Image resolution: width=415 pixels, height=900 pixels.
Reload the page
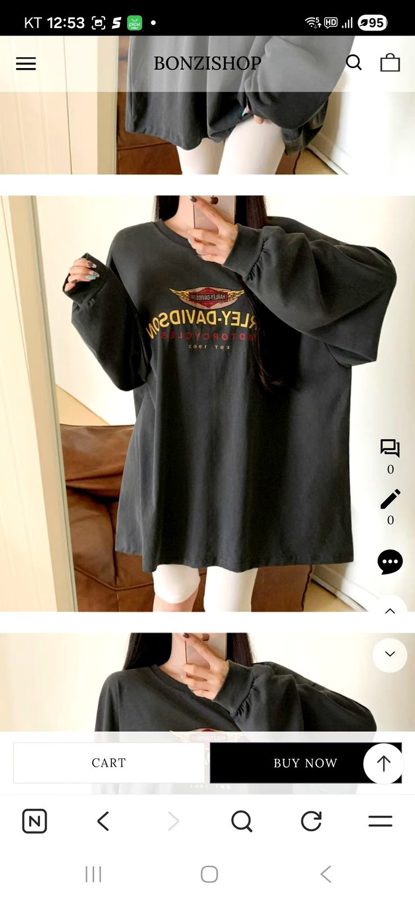[311, 821]
